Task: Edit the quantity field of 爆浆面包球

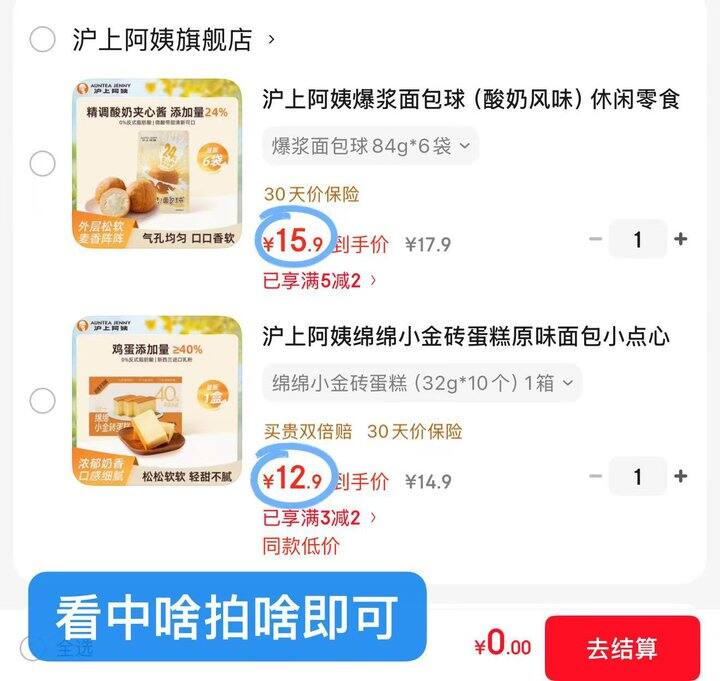Action: pos(637,240)
